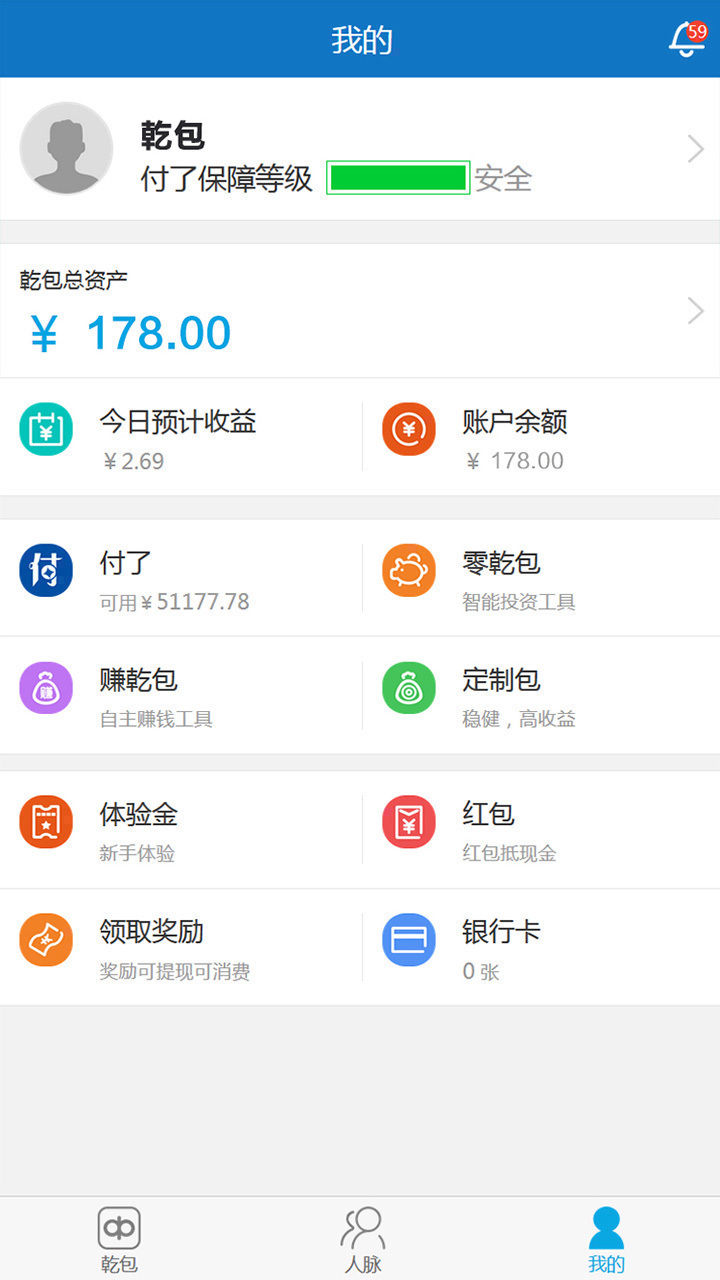Expand 乾包总资产 details with the arrow

click(x=695, y=311)
